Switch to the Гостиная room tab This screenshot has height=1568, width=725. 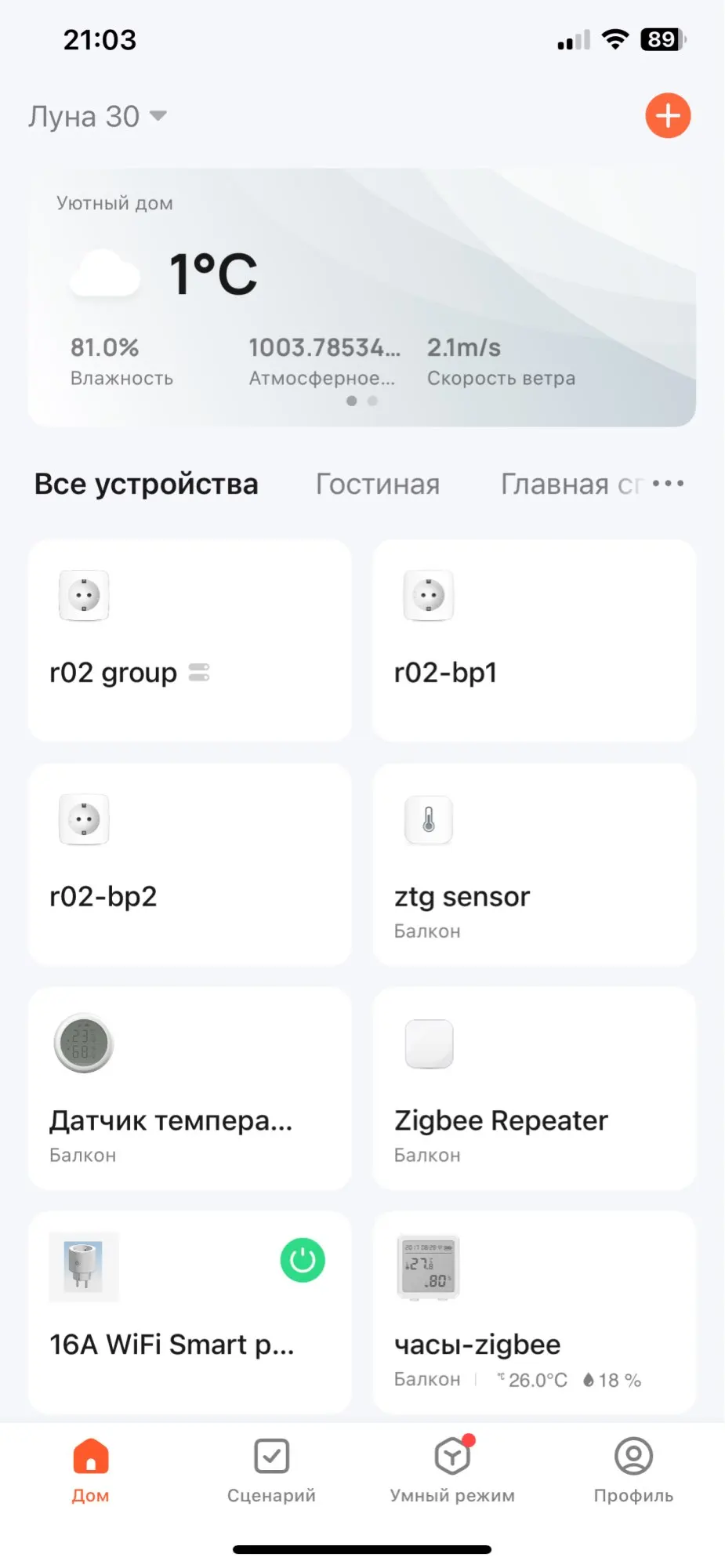377,485
